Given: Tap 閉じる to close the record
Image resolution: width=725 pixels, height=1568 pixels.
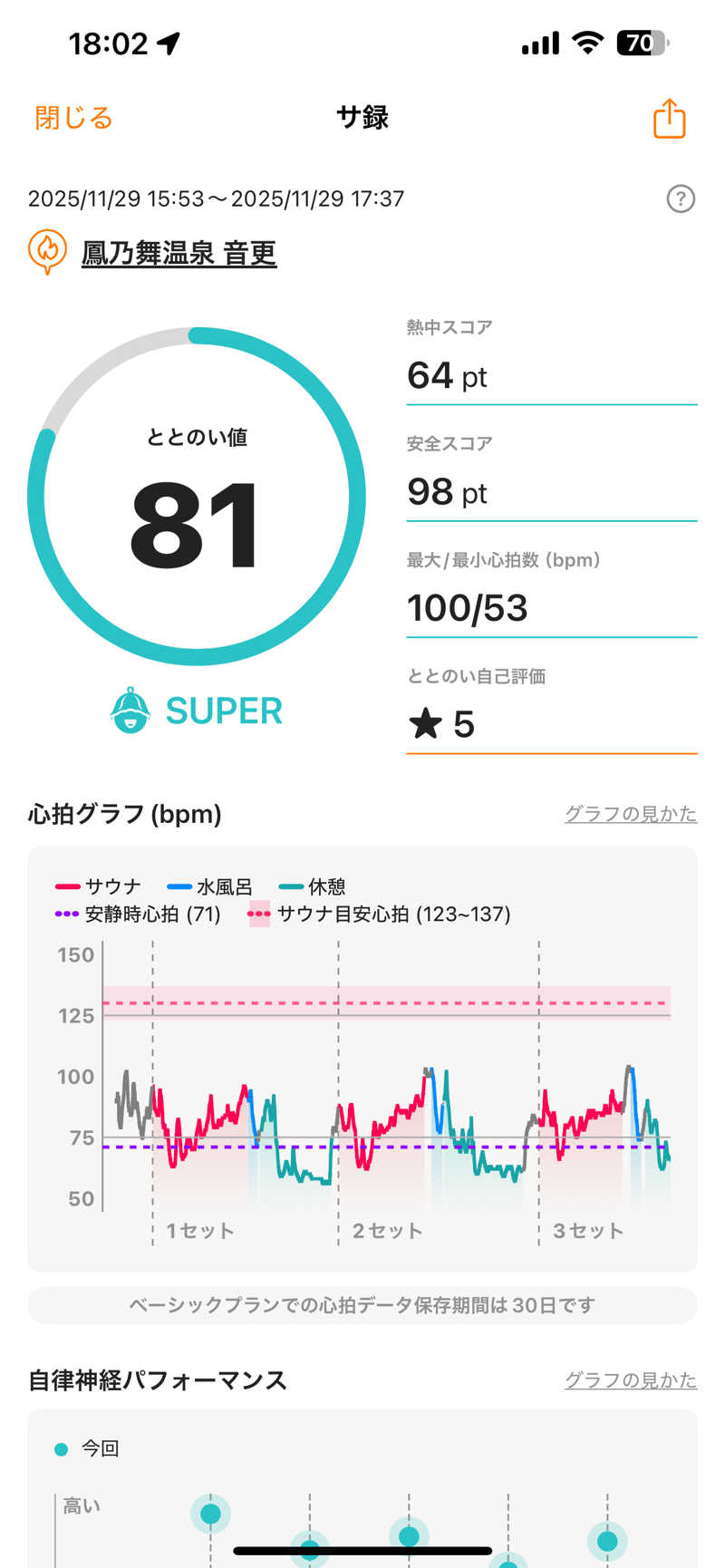Looking at the screenshot, I should [73, 118].
